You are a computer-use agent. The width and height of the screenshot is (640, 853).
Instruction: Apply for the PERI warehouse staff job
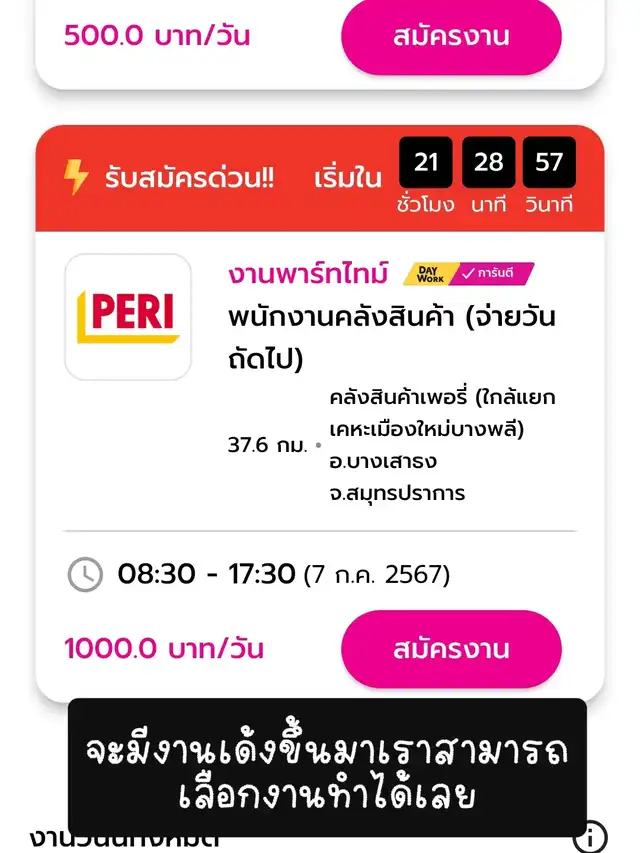(x=451, y=649)
